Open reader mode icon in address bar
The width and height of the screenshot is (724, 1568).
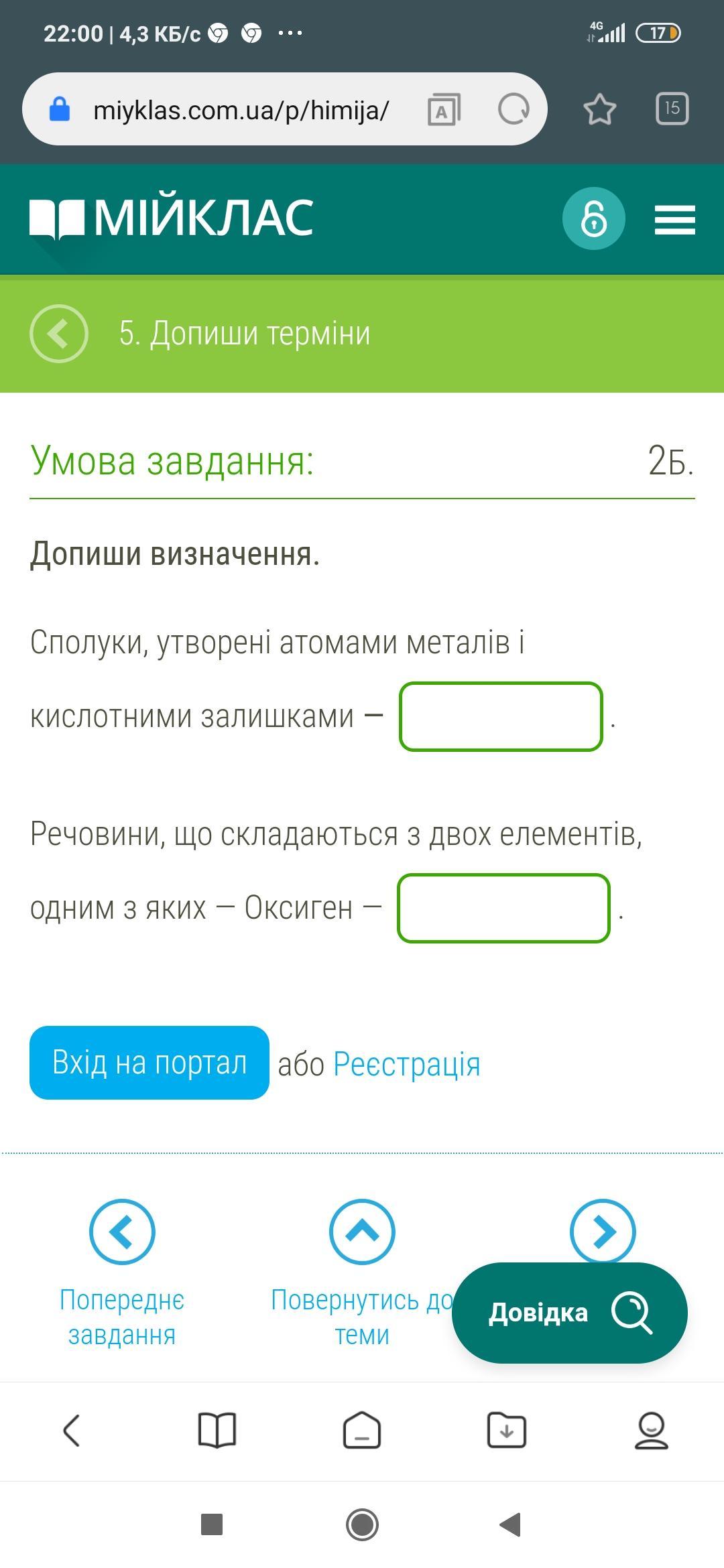(x=444, y=109)
